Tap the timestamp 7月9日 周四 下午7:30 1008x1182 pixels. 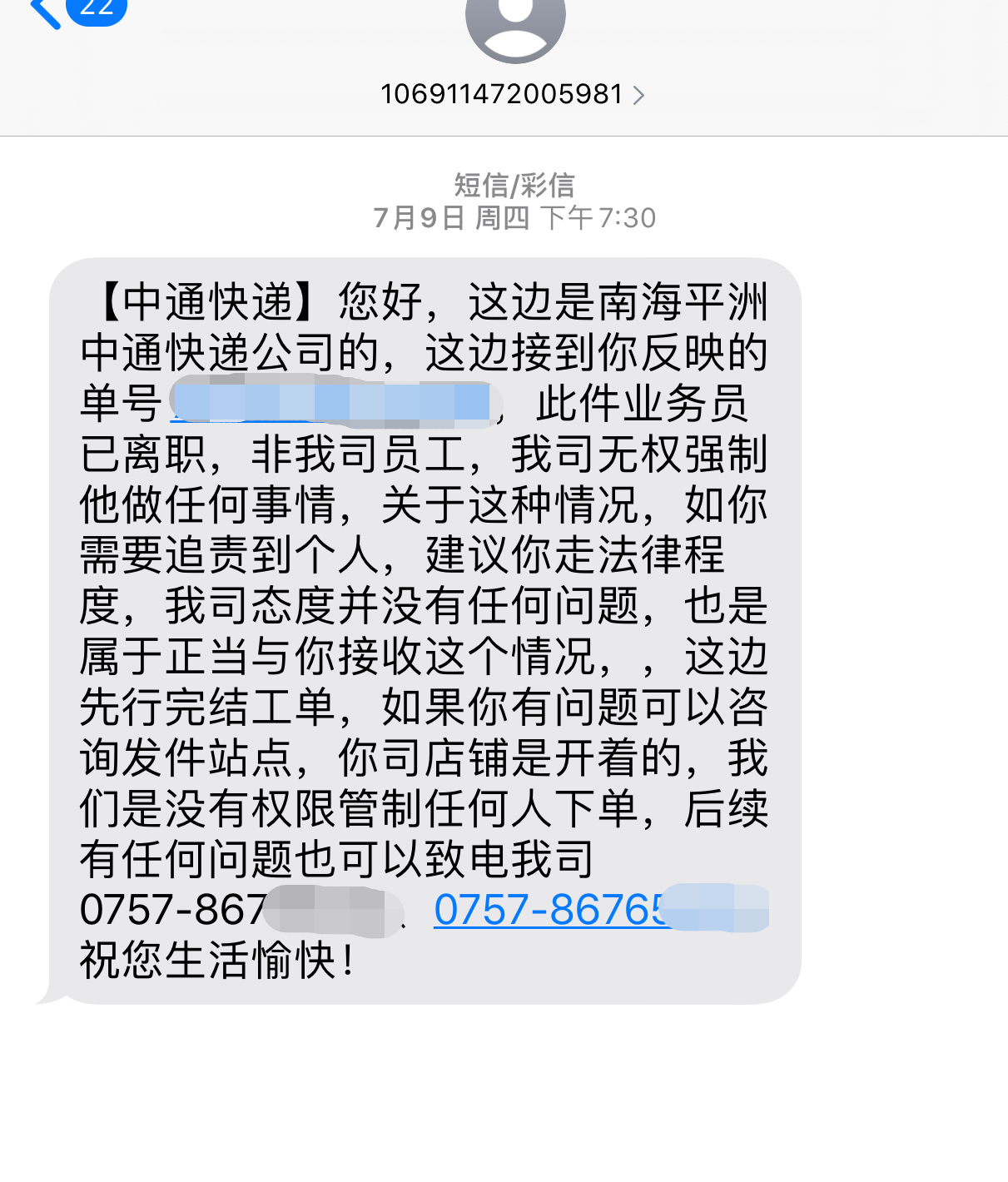514,218
